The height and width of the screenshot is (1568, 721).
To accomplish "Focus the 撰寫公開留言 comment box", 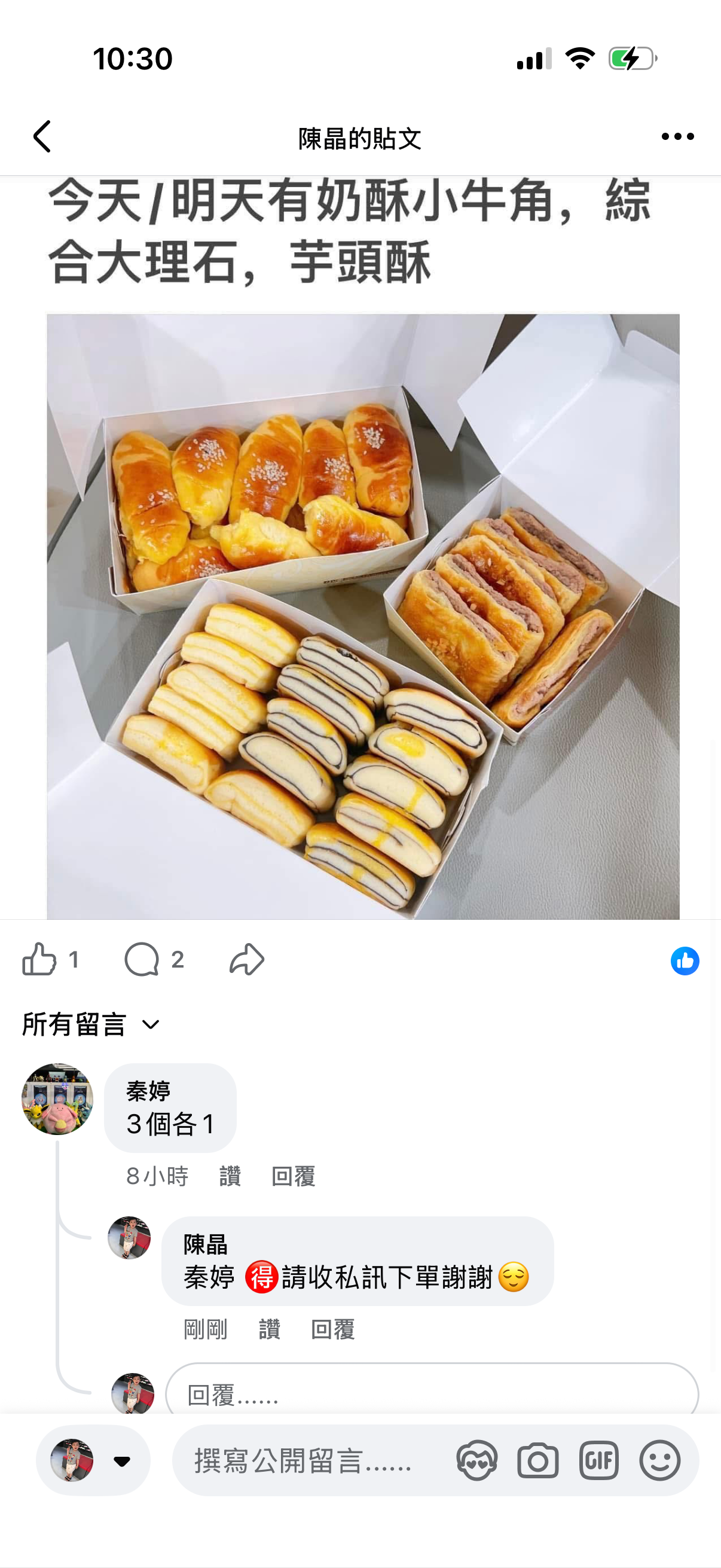I will (304, 1460).
